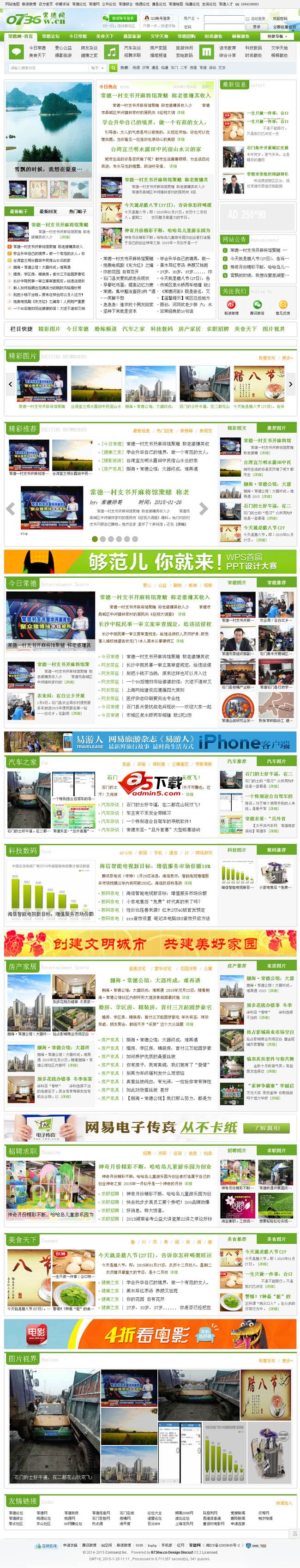Open the 网易电子传真 banner ad
This screenshot has height=1568, width=300.
coord(150,1127)
